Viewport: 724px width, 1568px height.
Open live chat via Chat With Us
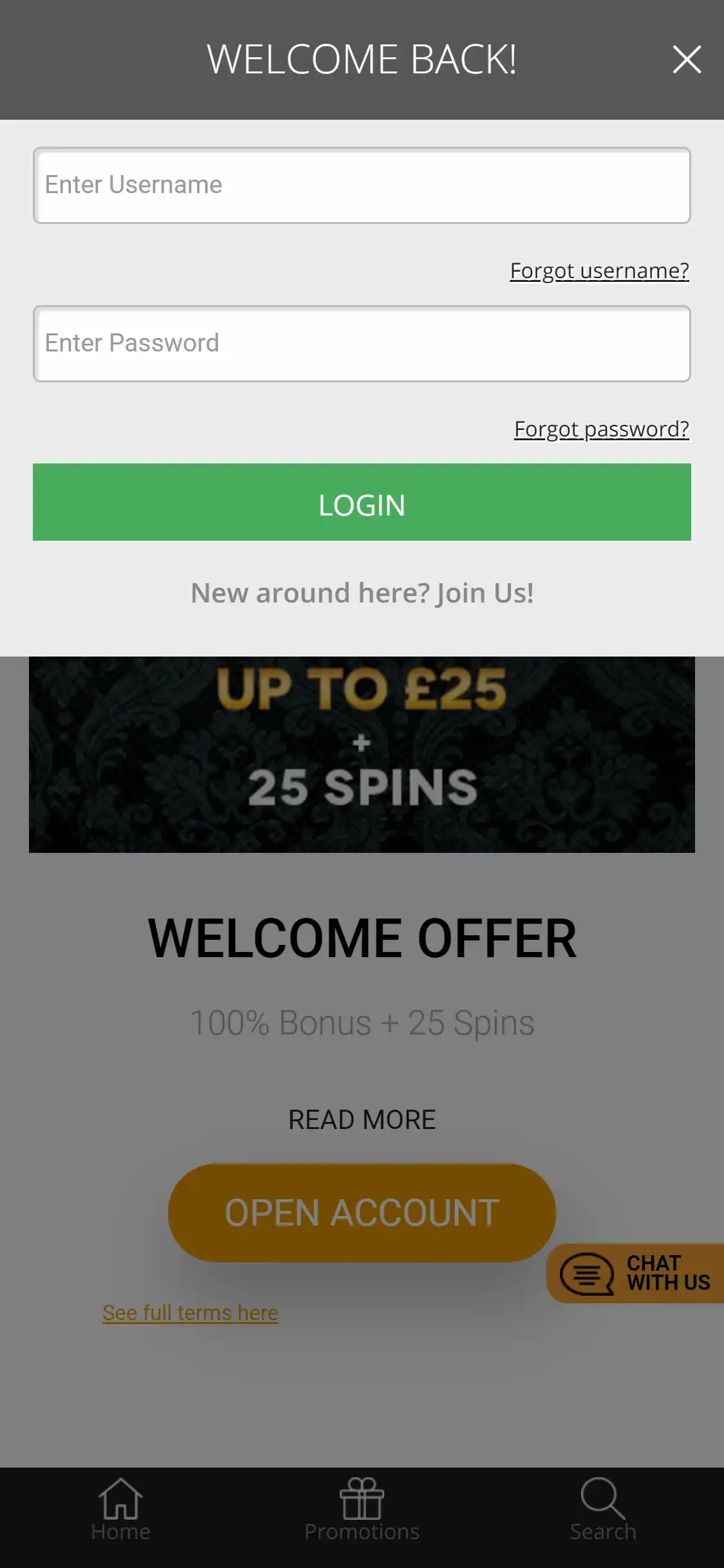(637, 1273)
